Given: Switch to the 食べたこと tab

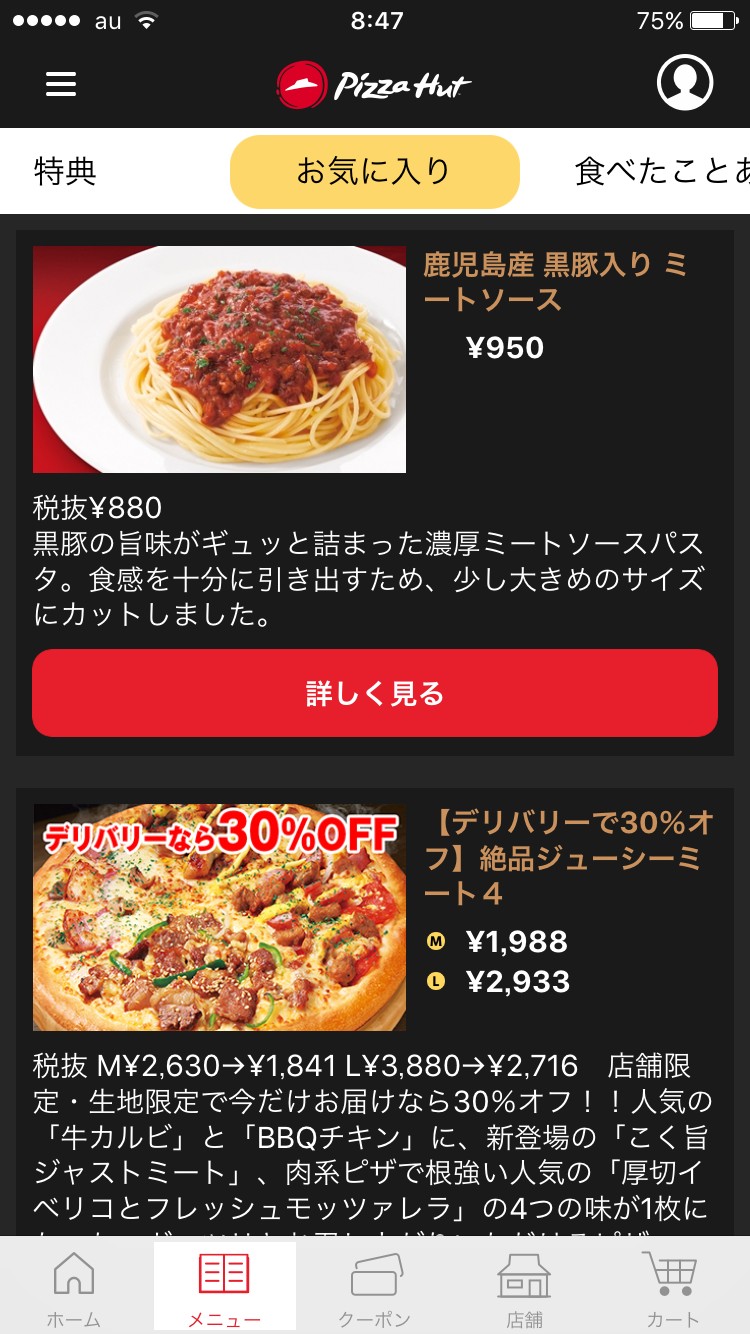Looking at the screenshot, I should pos(662,172).
